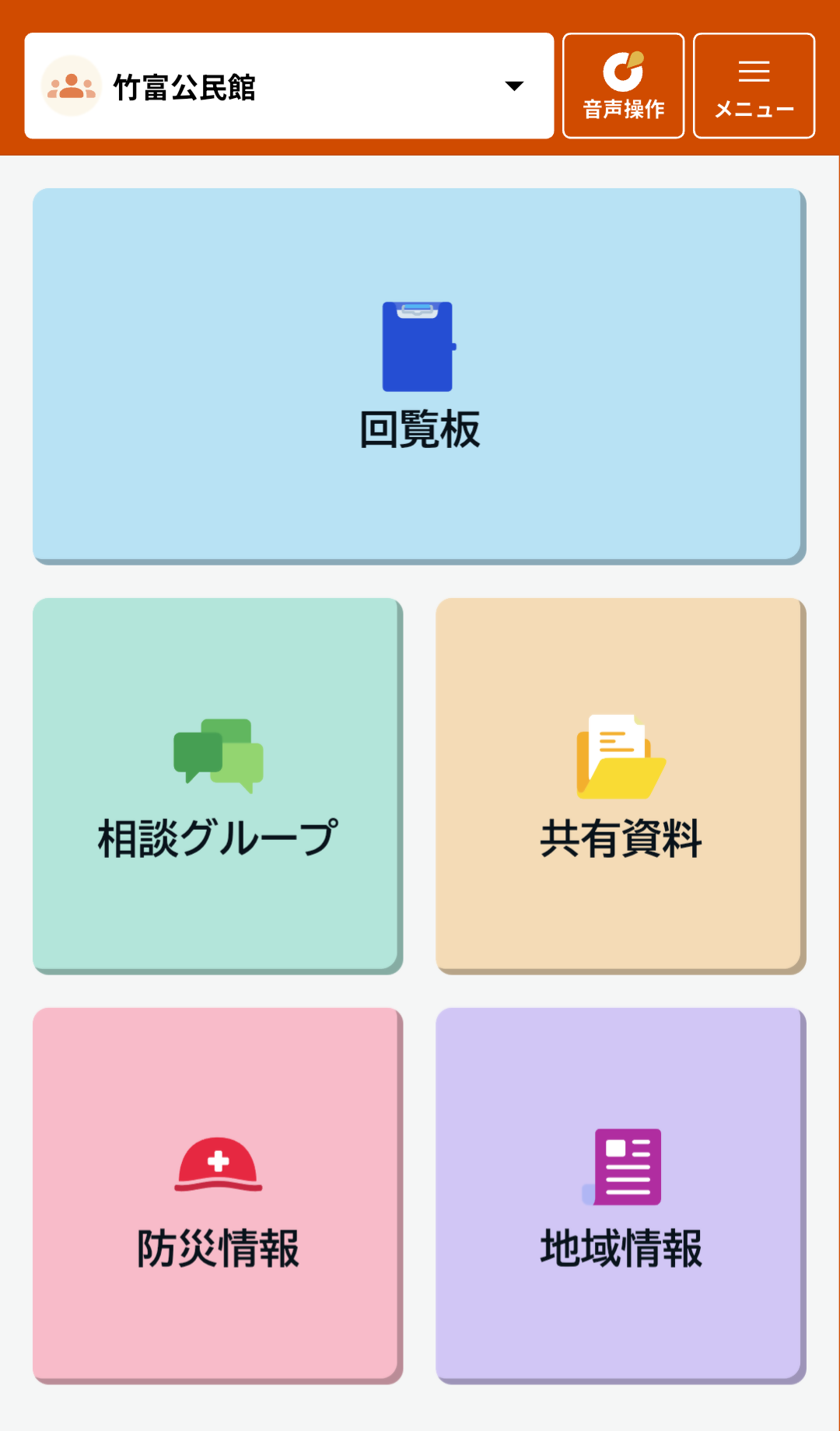The width and height of the screenshot is (840, 1431).
Task: View 共有資料 shared documents
Action: click(621, 785)
